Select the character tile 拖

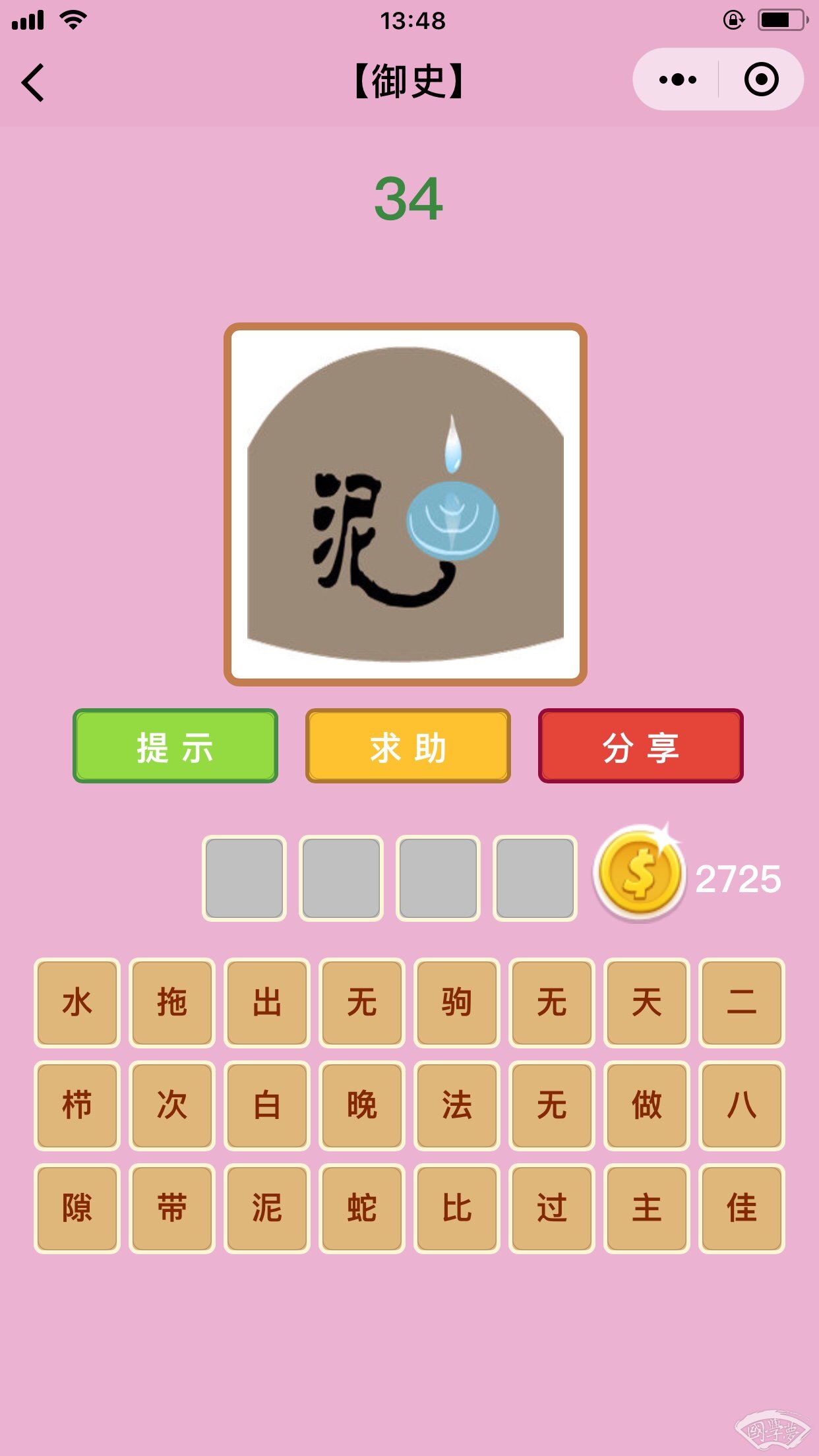[x=172, y=1002]
